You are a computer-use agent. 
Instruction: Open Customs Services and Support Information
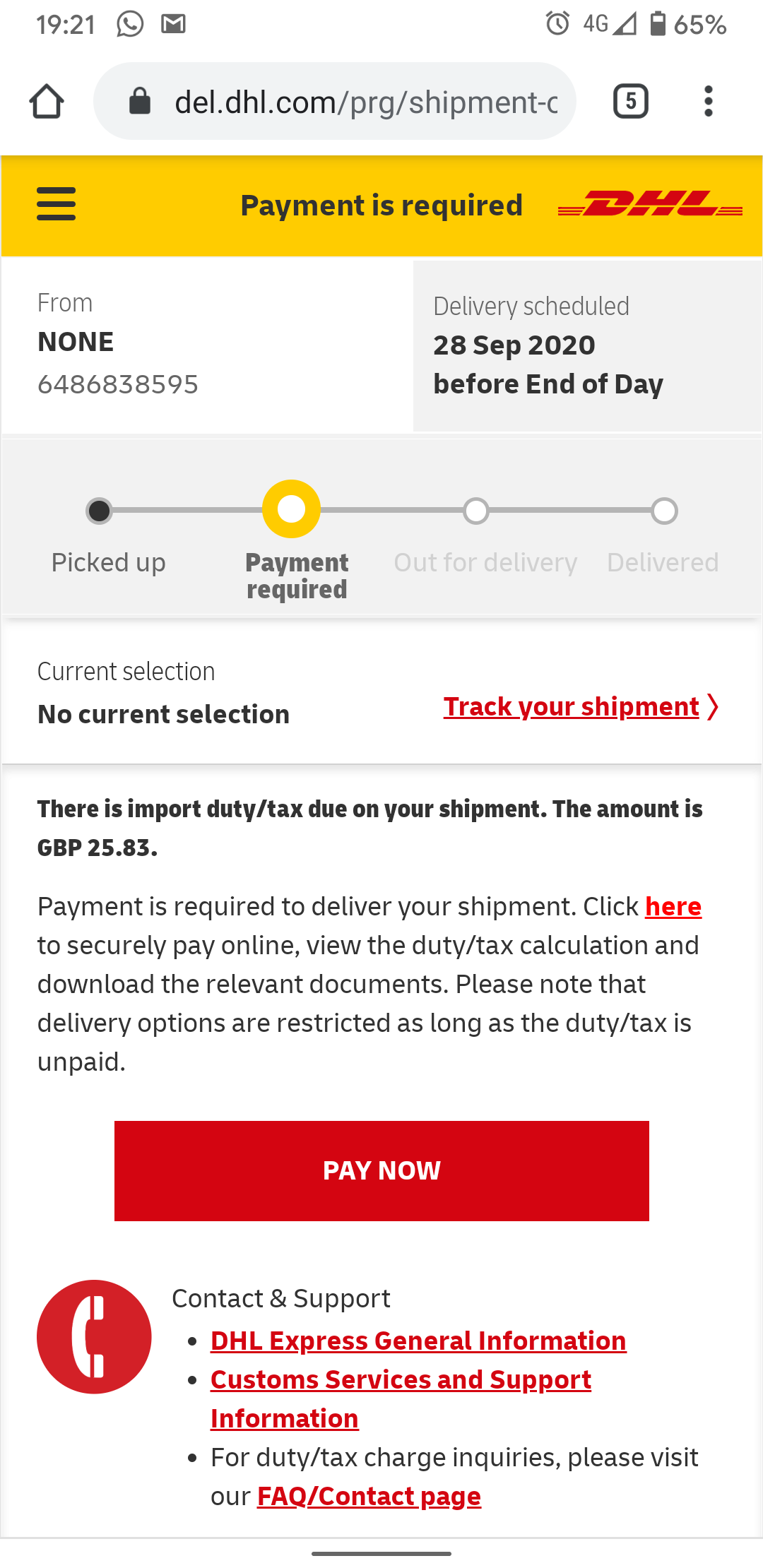click(401, 1398)
